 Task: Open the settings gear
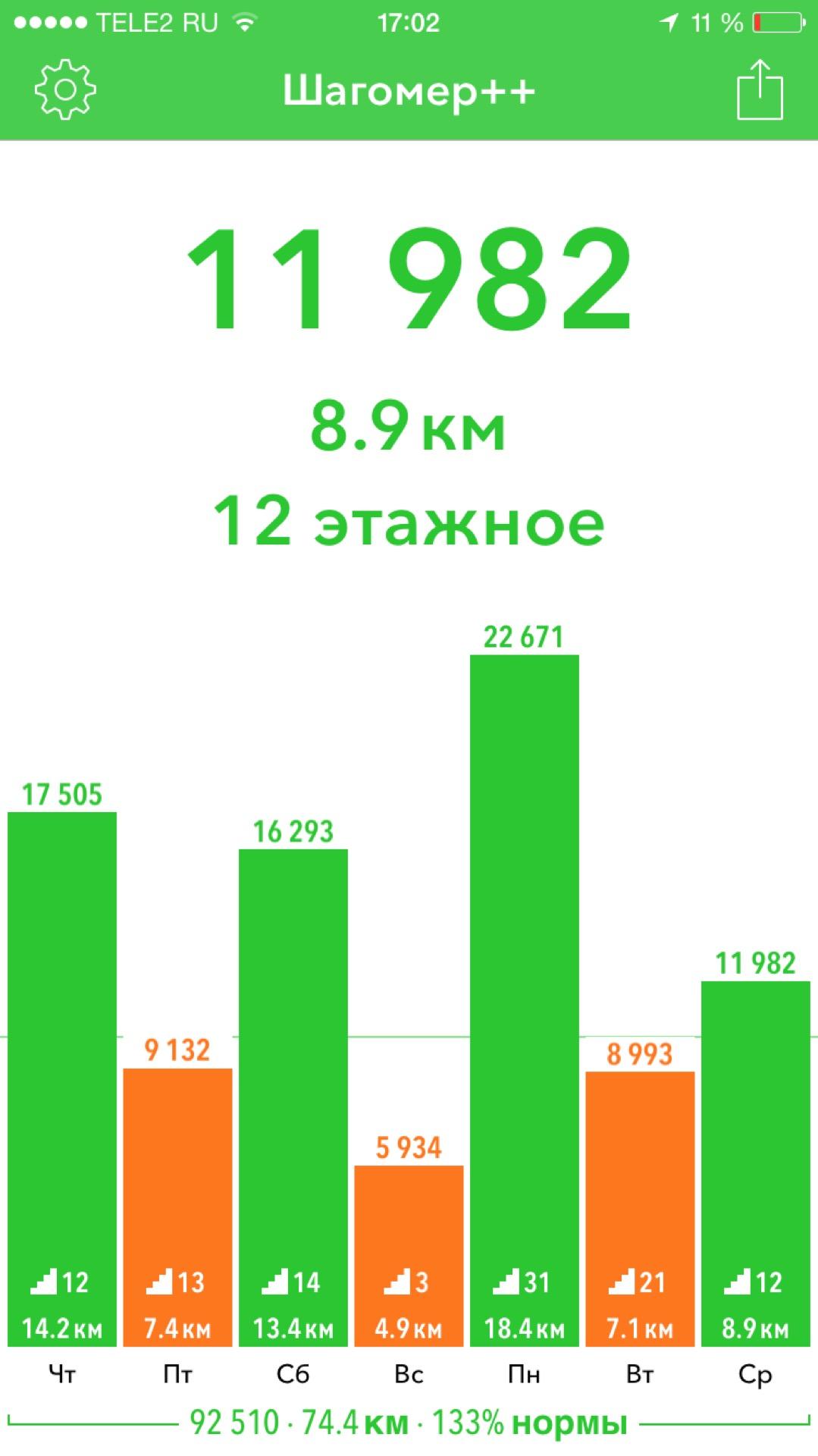click(65, 89)
